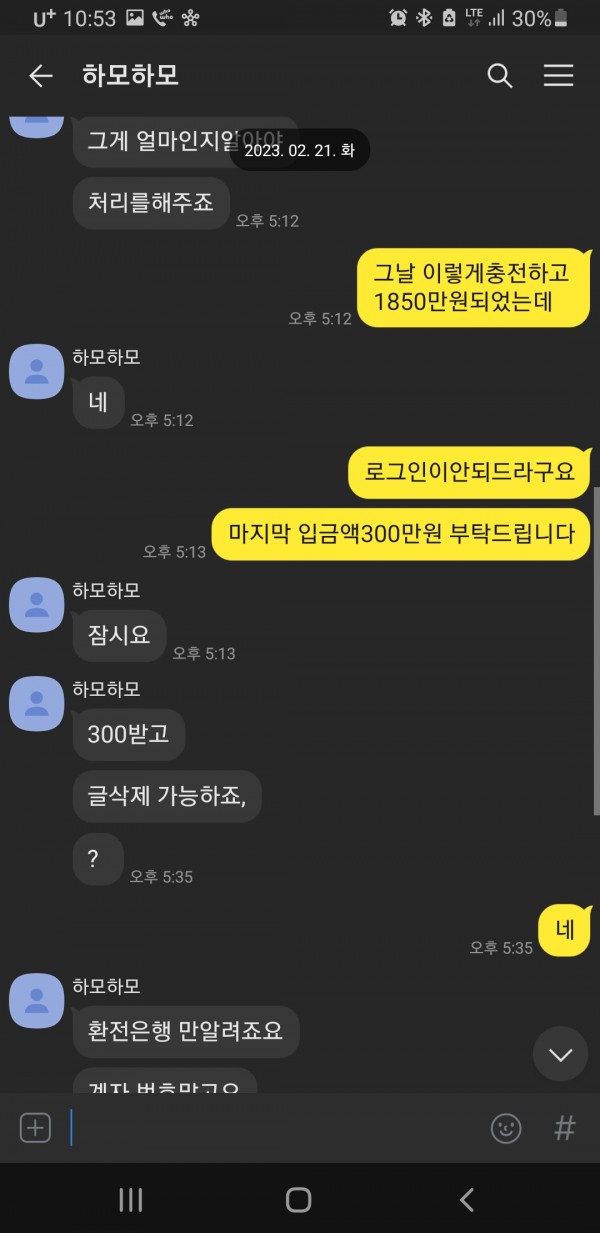The image size is (600, 1233).
Task: Tap the system home button
Action: pyautogui.click(x=298, y=1200)
